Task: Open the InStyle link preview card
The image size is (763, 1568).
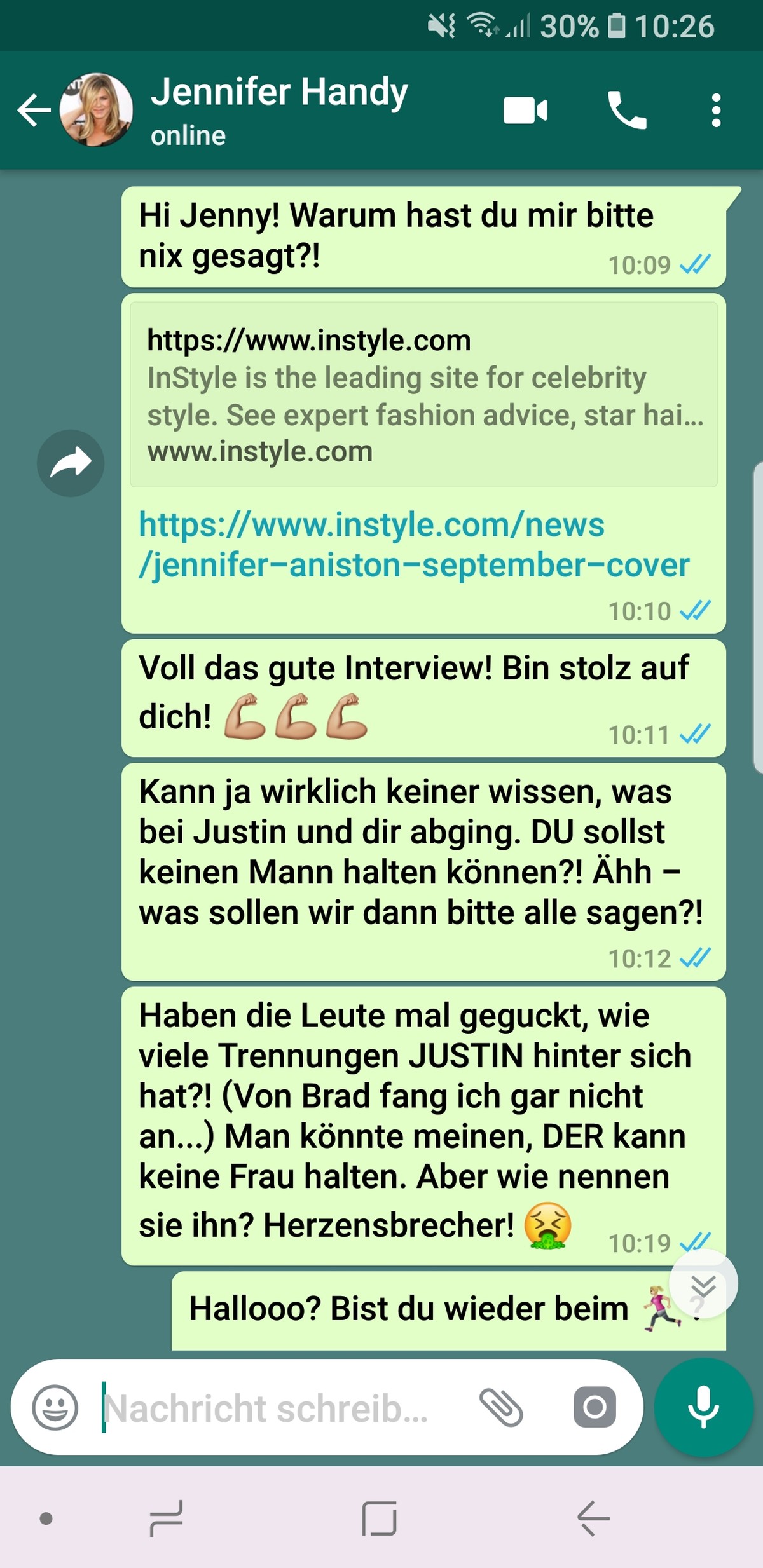Action: point(423,395)
